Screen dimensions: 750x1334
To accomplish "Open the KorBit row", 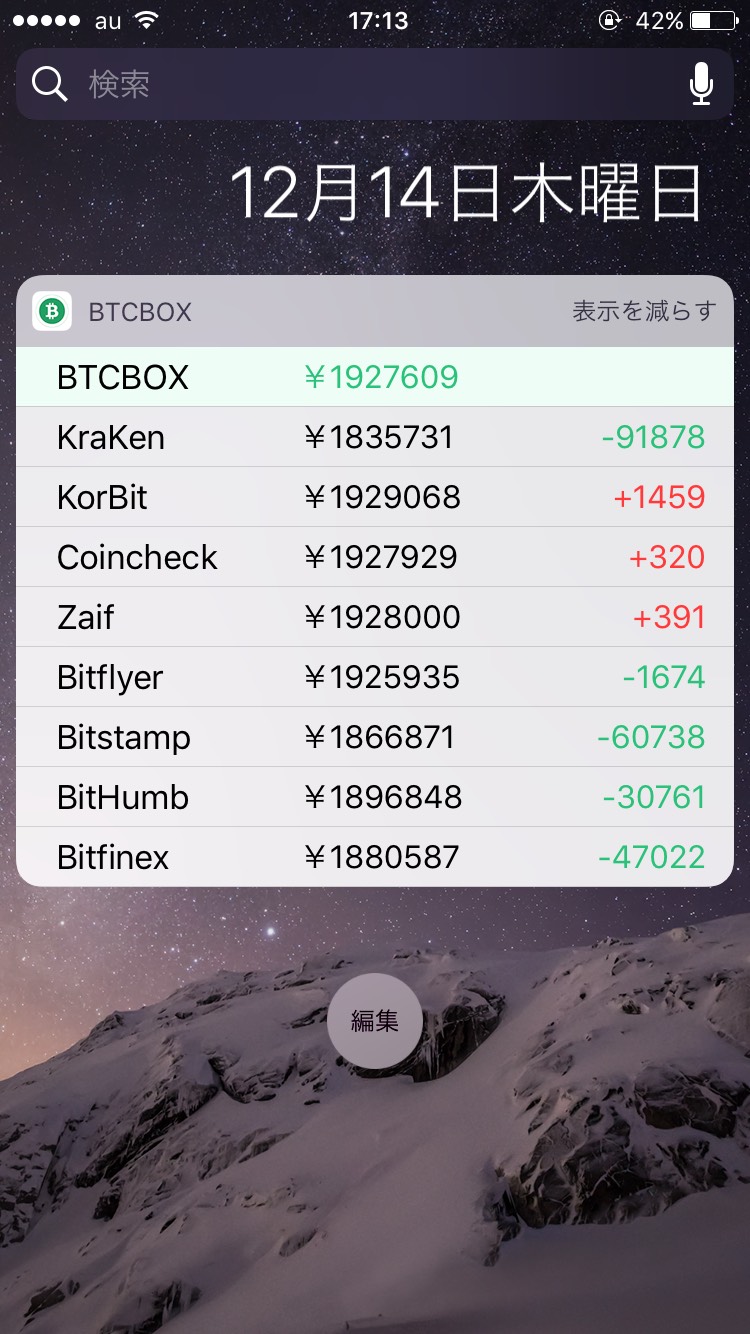I will click(x=375, y=497).
